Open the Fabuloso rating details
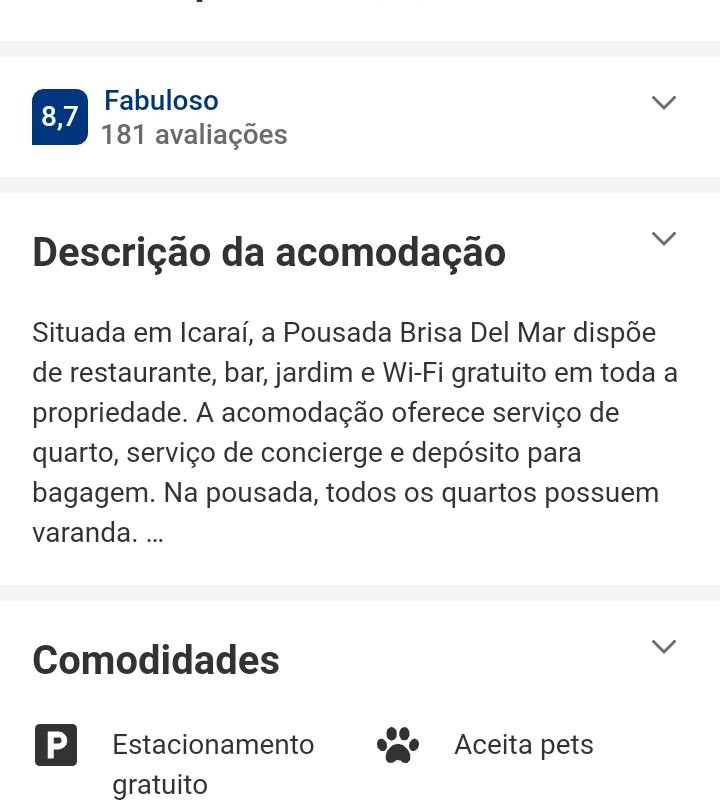The height and width of the screenshot is (808, 720). point(160,100)
